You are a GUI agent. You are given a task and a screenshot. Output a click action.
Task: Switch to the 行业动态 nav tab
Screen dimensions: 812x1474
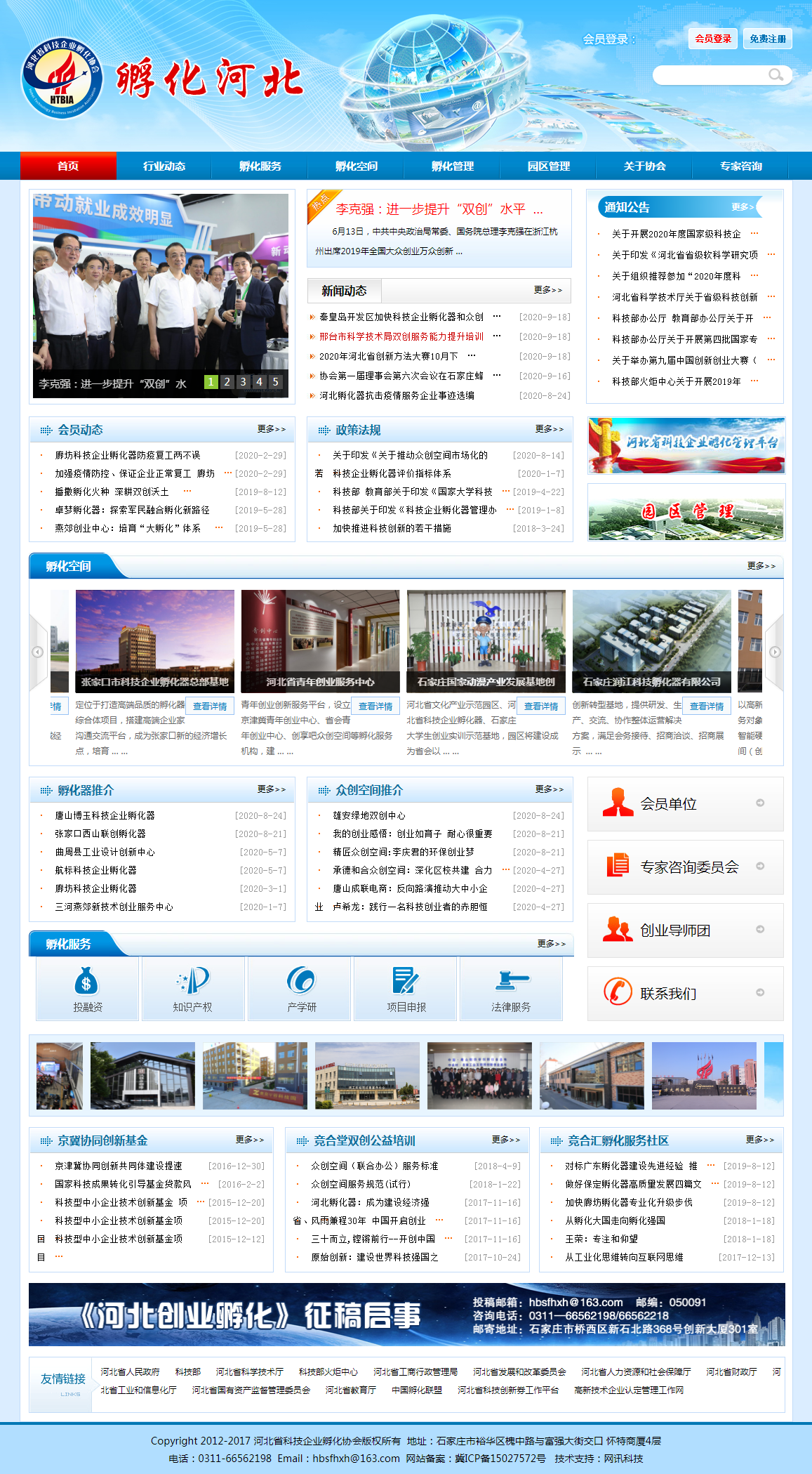(164, 166)
